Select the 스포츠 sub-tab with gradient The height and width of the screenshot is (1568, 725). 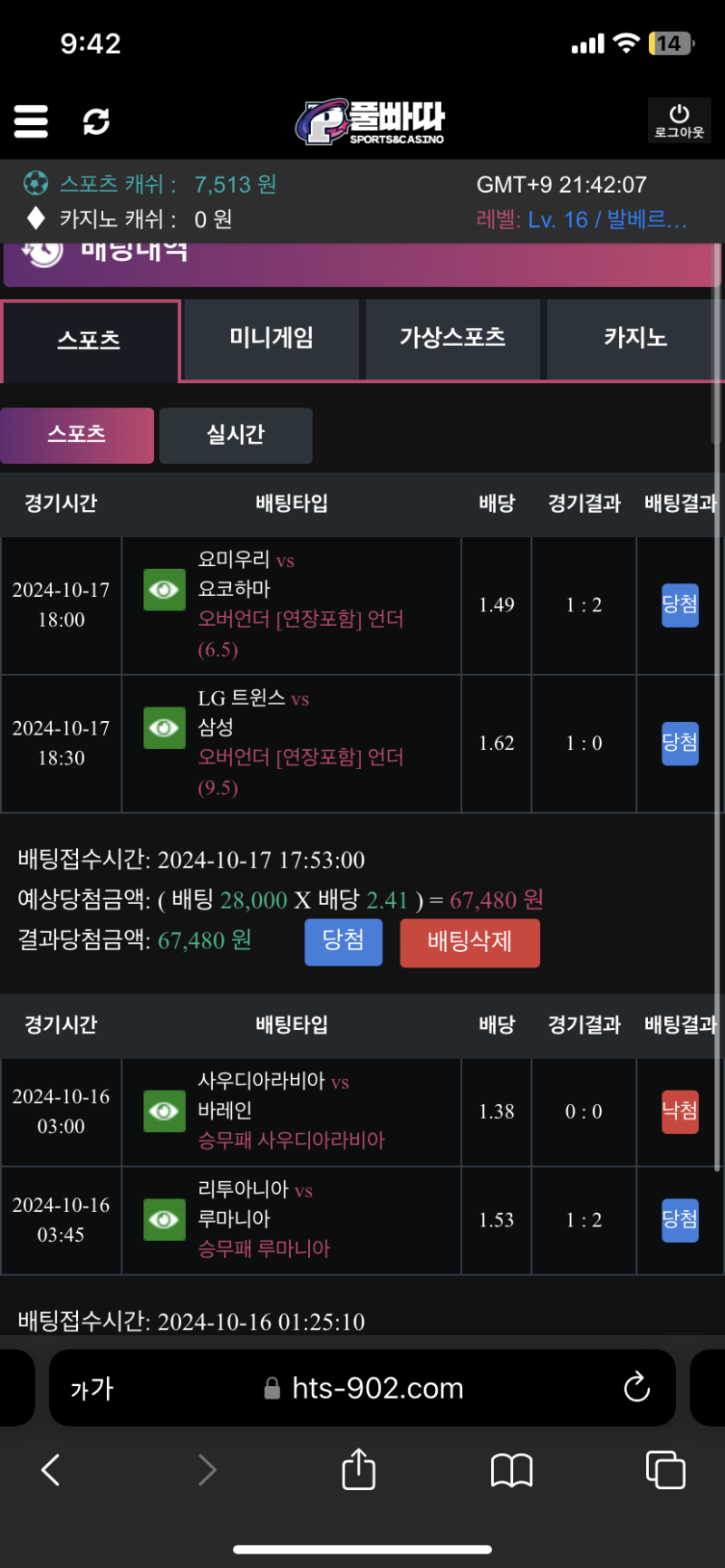[x=77, y=435]
